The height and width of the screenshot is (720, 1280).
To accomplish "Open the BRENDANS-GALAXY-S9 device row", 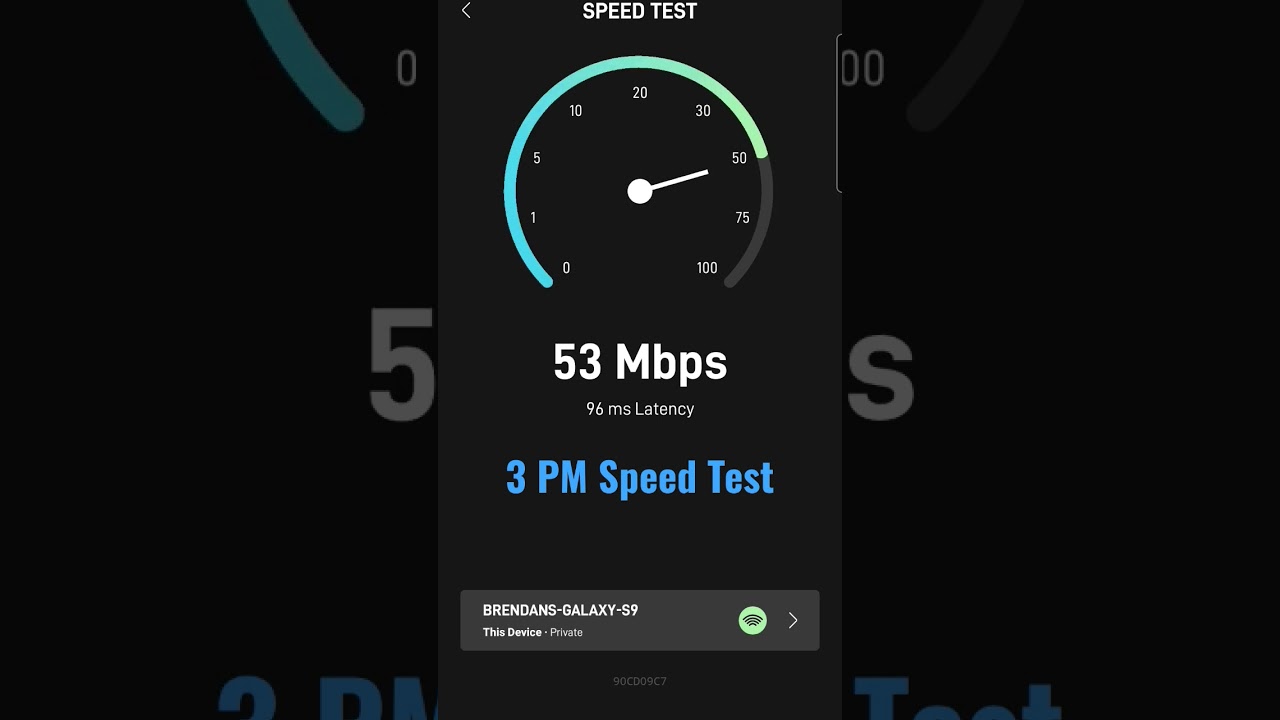I will pos(639,620).
